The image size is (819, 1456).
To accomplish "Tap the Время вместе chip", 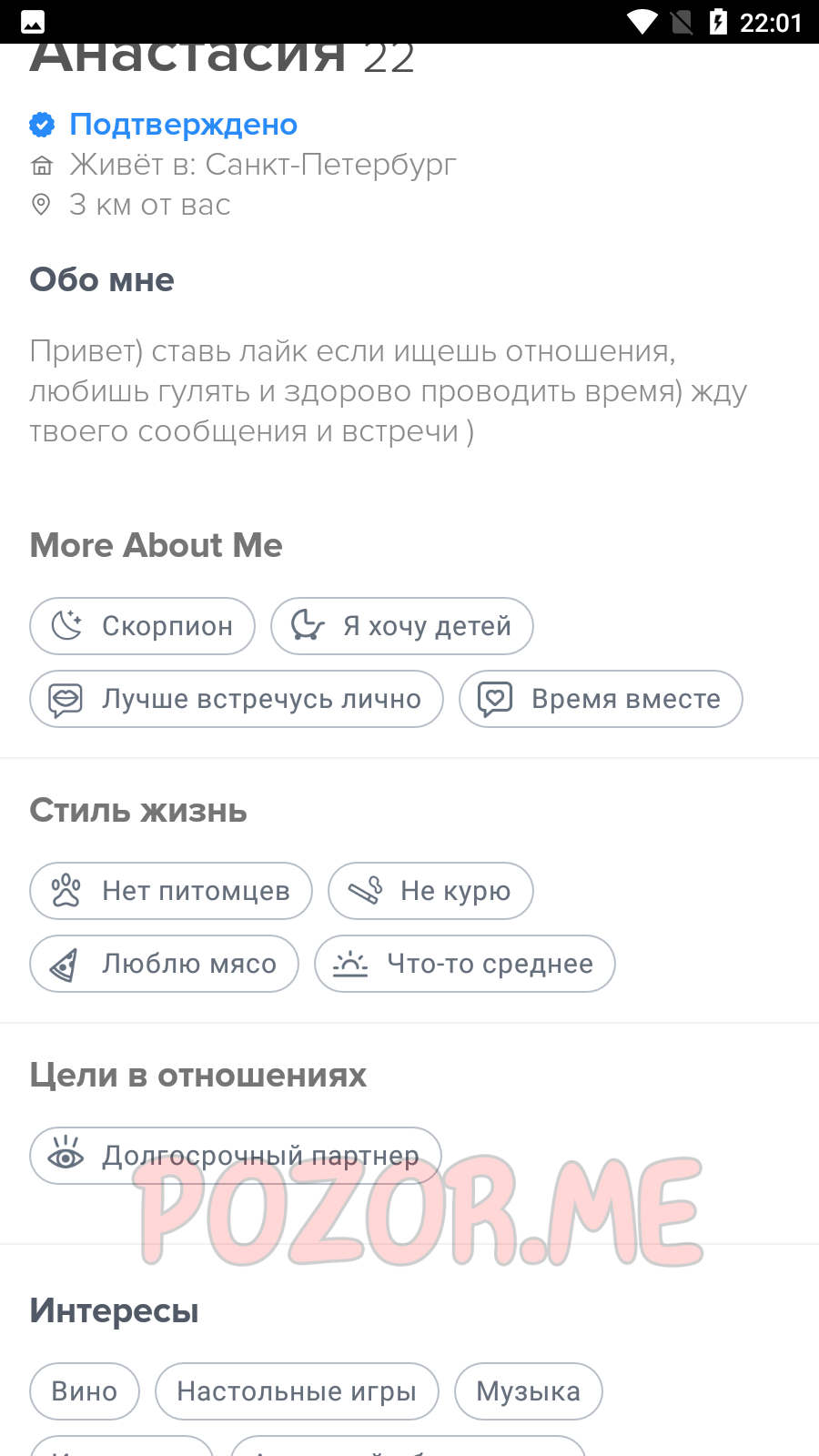I will click(601, 699).
